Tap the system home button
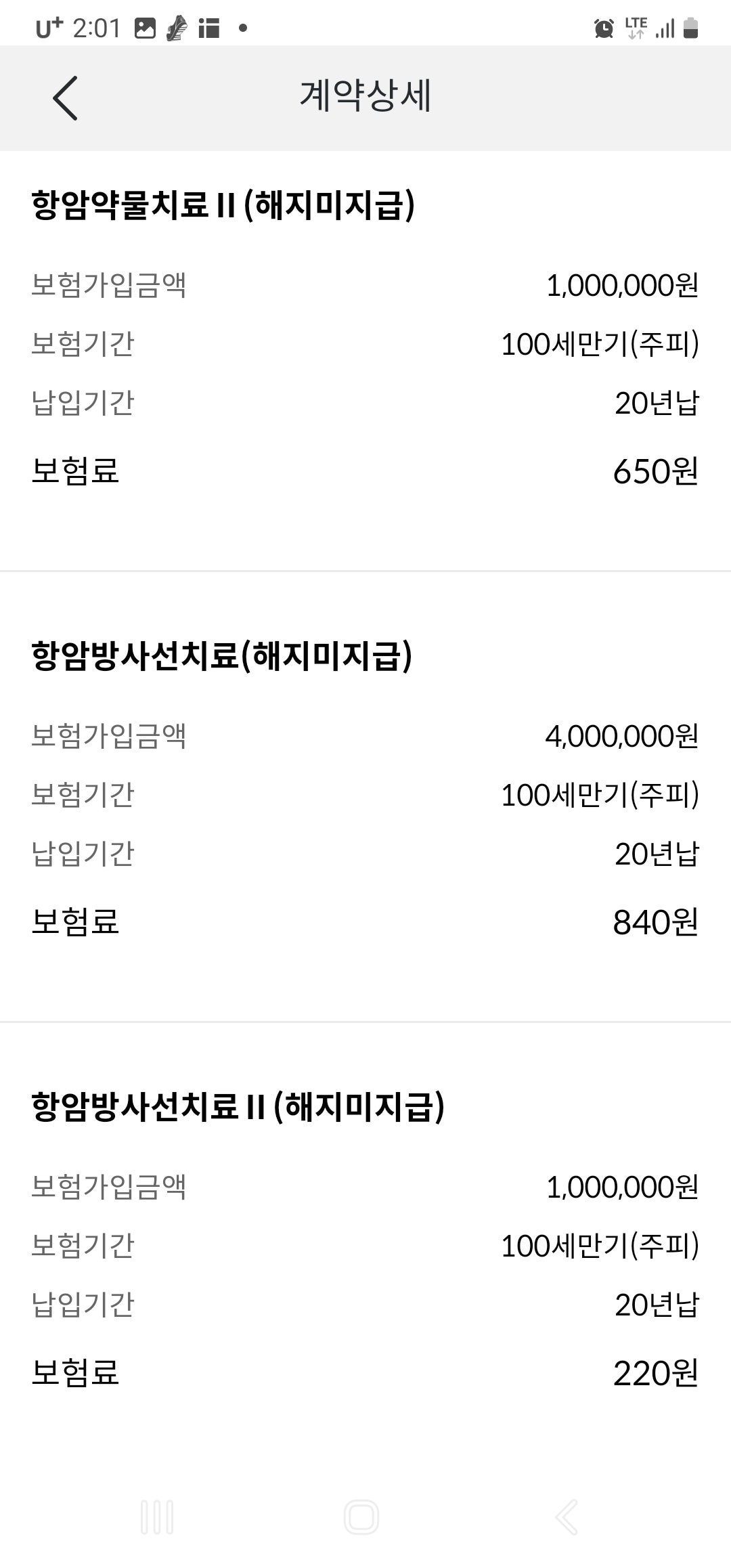731x1568 pixels. click(x=361, y=1517)
